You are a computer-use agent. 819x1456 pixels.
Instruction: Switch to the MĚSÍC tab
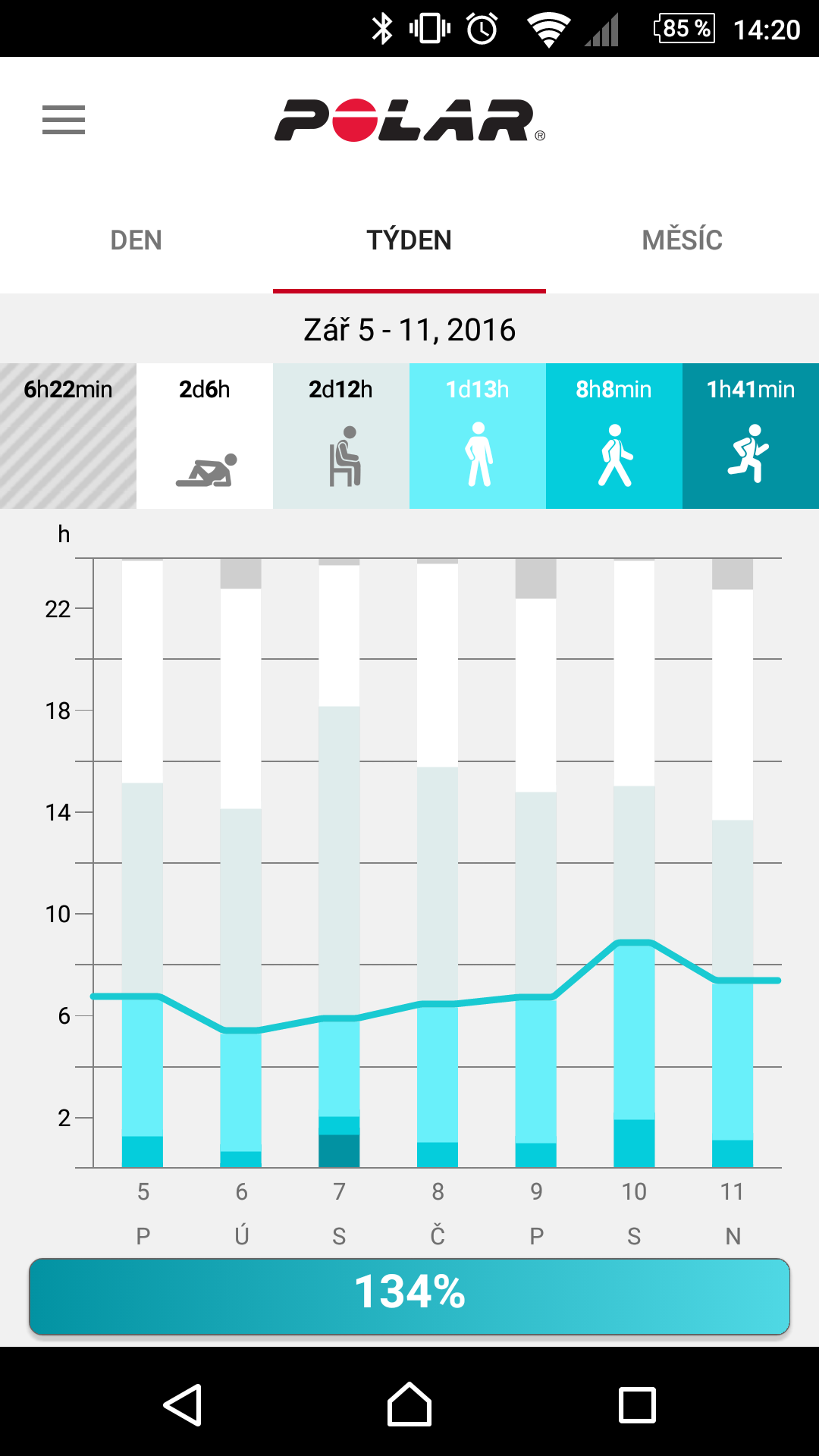point(682,240)
